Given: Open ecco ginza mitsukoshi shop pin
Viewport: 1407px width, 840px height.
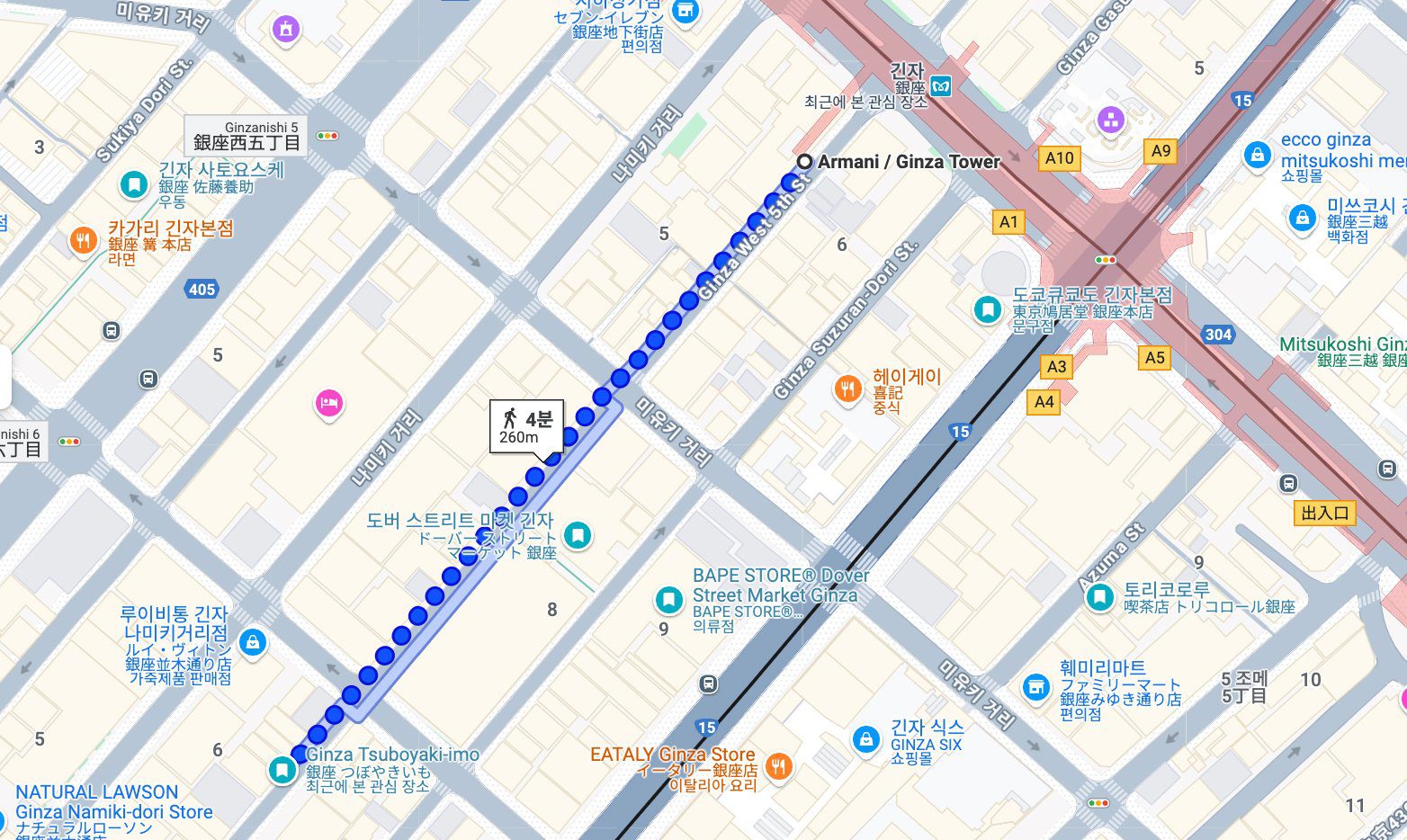Looking at the screenshot, I should pos(1257,155).
